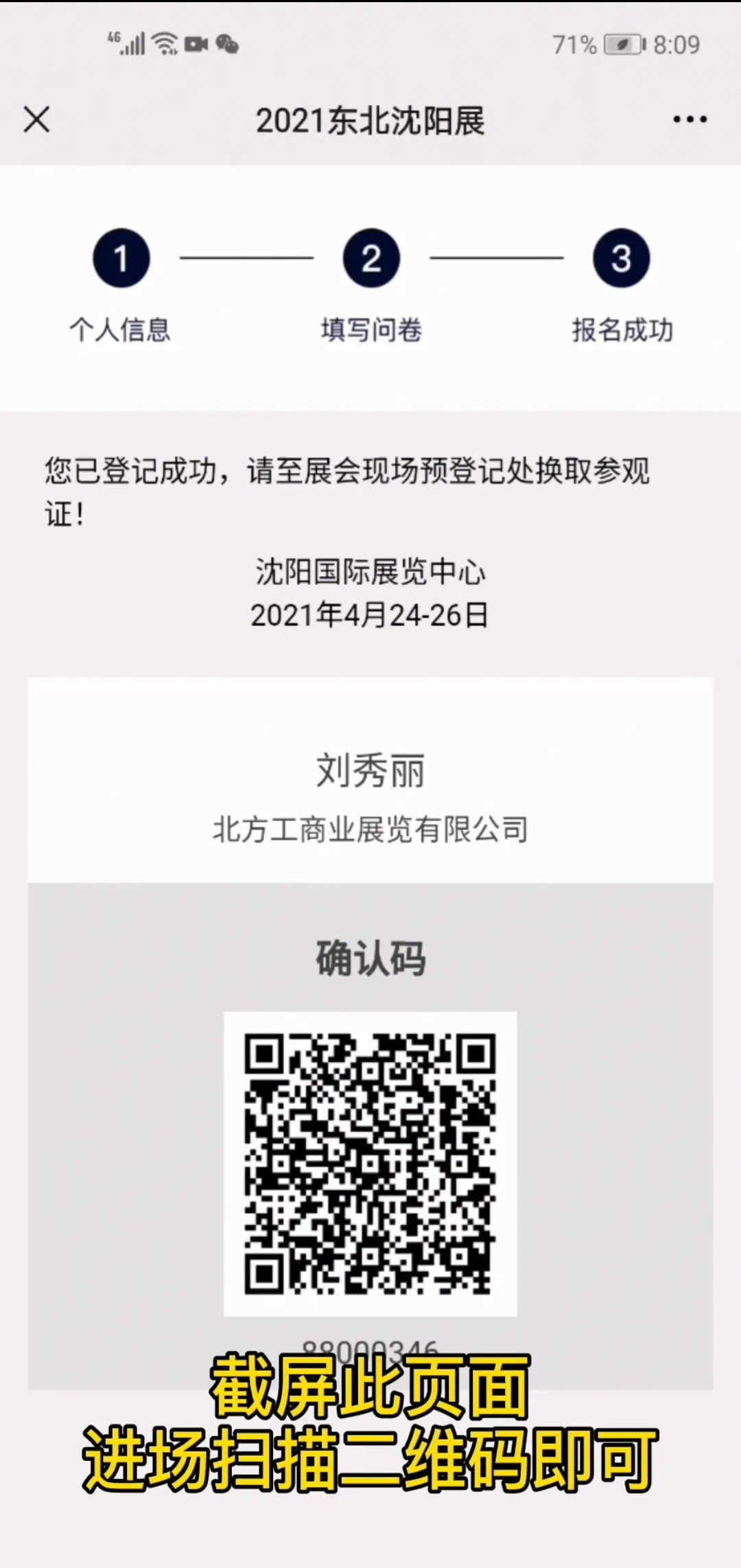Viewport: 741px width, 1568px height.
Task: Close the 2021东北沈阳展 page
Action: click(x=37, y=119)
